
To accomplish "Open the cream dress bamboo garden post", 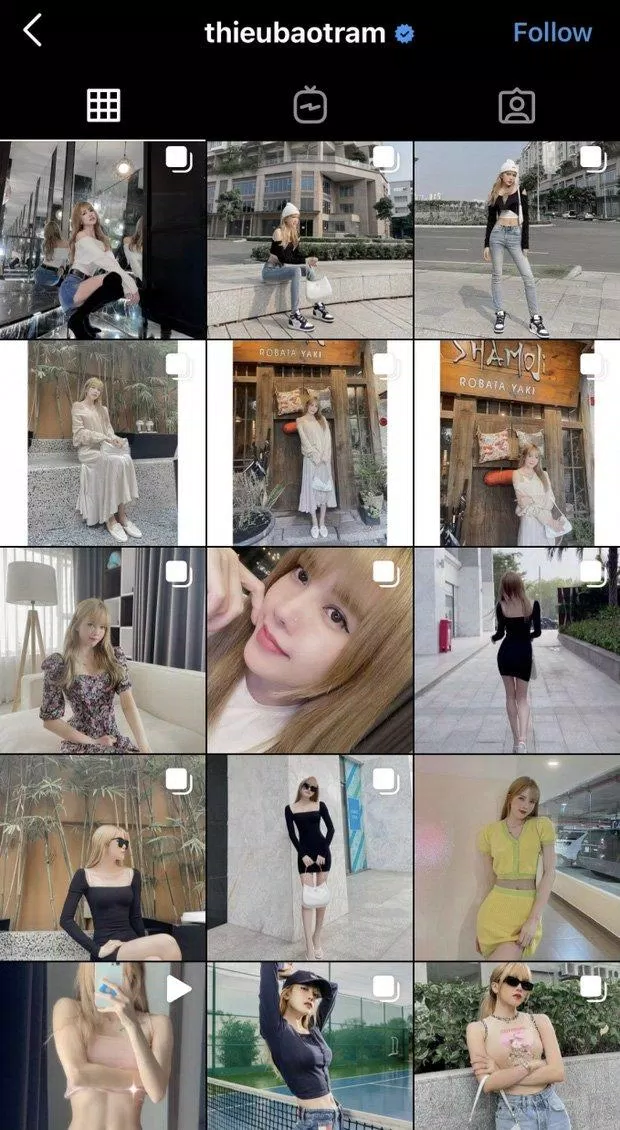I will point(102,443).
